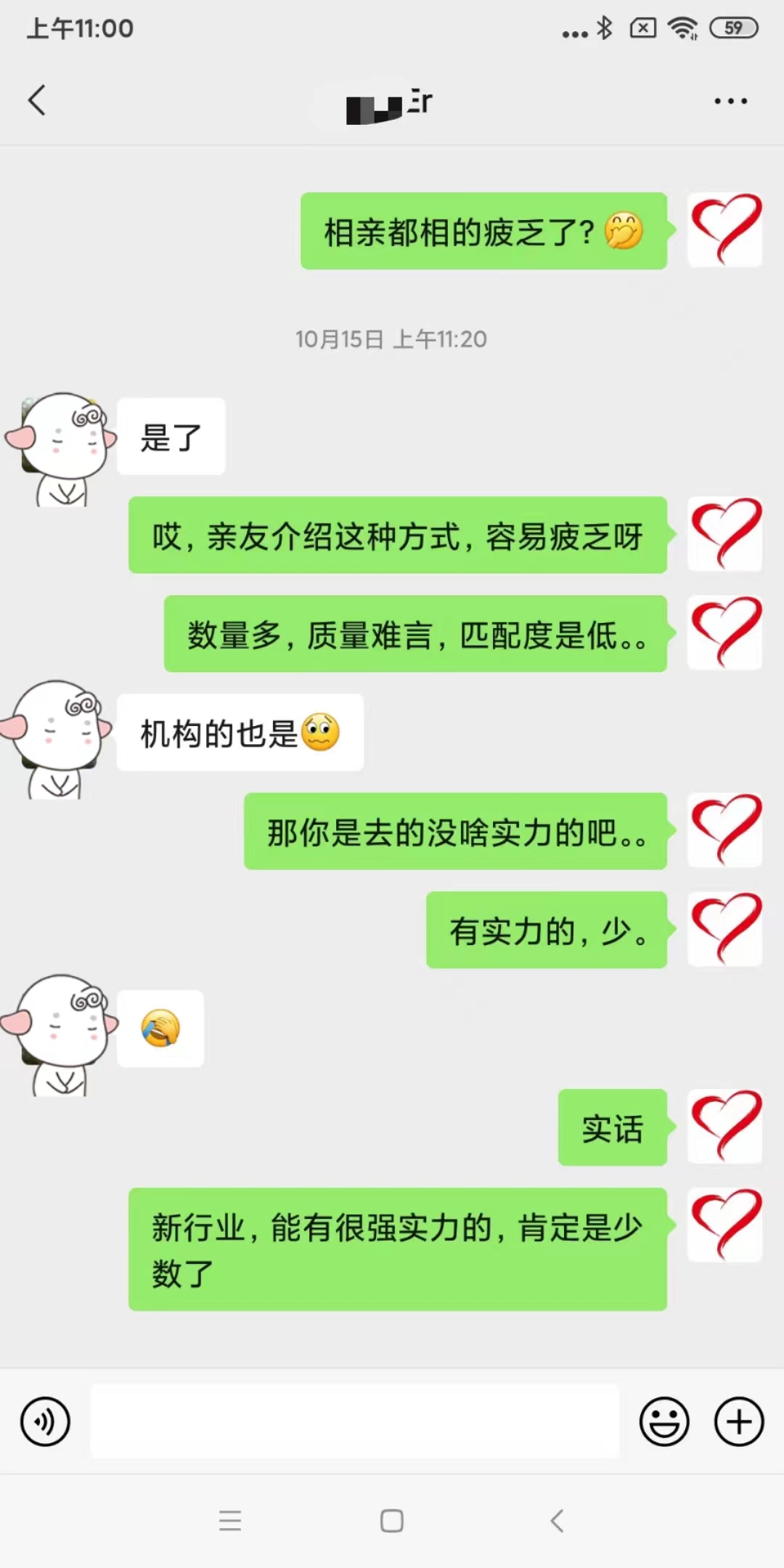Screen dimensions: 784x1568
Task: Open the chat info overflow menu
Action: tap(730, 101)
